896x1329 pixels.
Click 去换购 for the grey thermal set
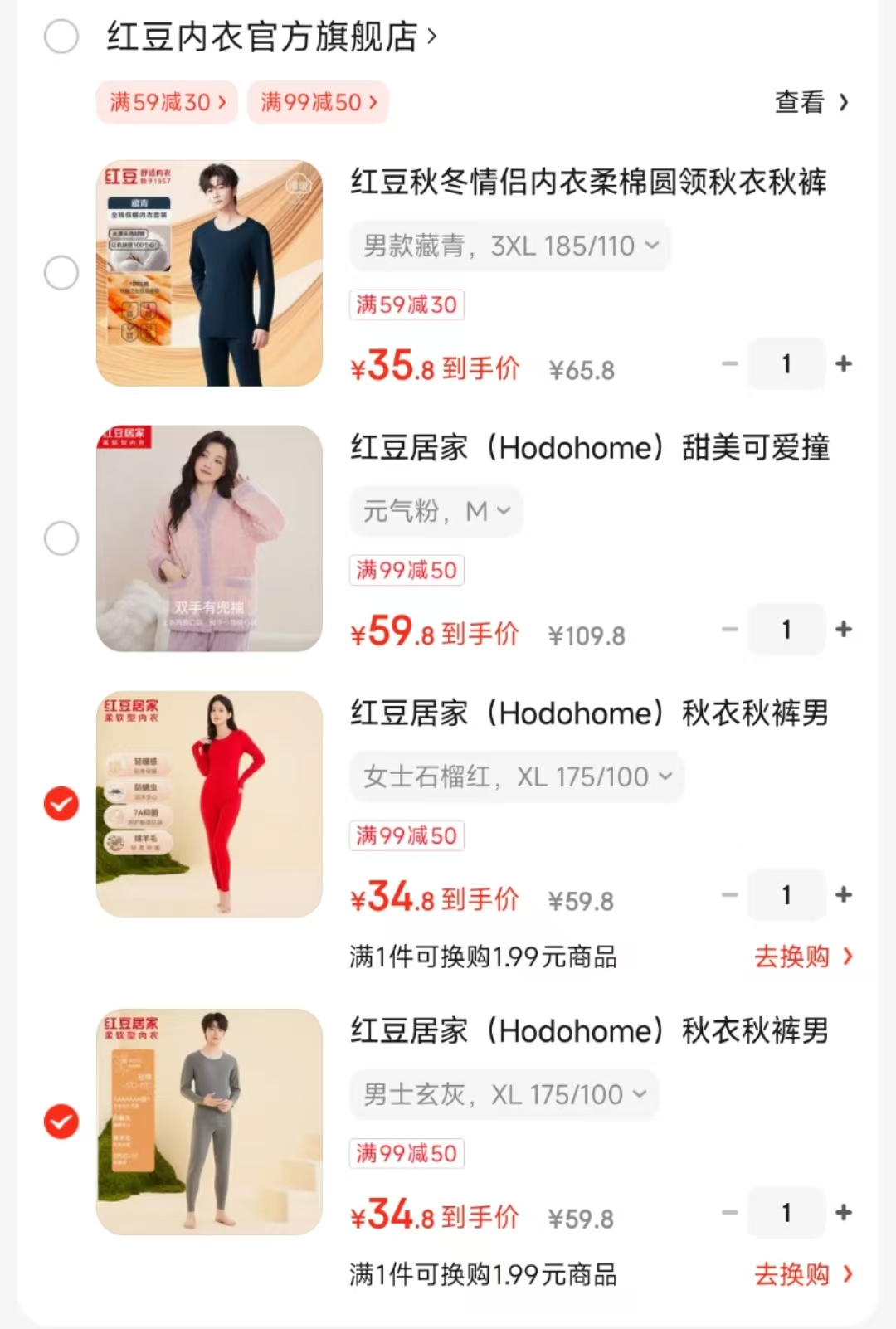point(792,1274)
